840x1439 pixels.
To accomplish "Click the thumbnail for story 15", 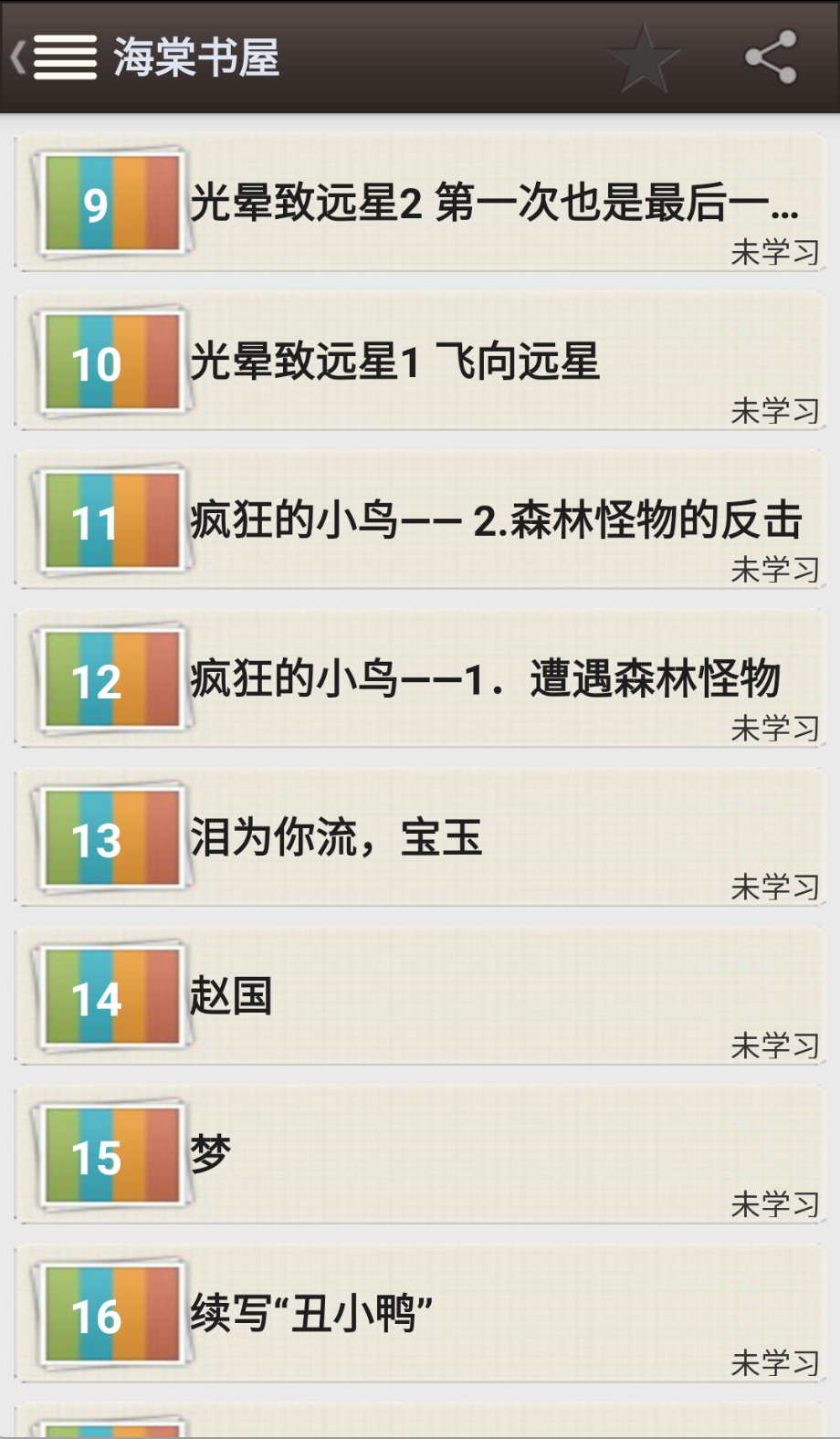I will point(110,1156).
